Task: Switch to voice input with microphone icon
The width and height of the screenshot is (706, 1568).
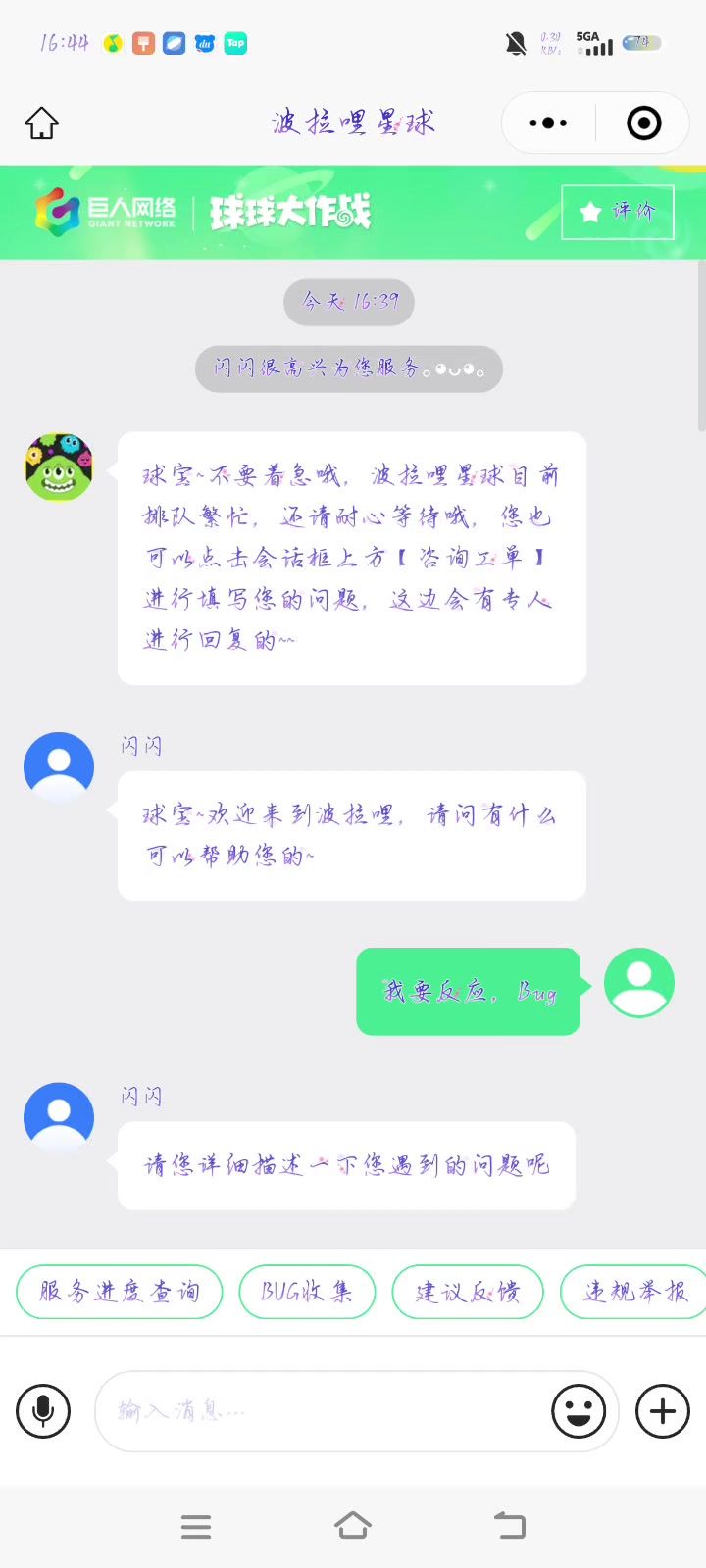Action: pyautogui.click(x=43, y=1411)
